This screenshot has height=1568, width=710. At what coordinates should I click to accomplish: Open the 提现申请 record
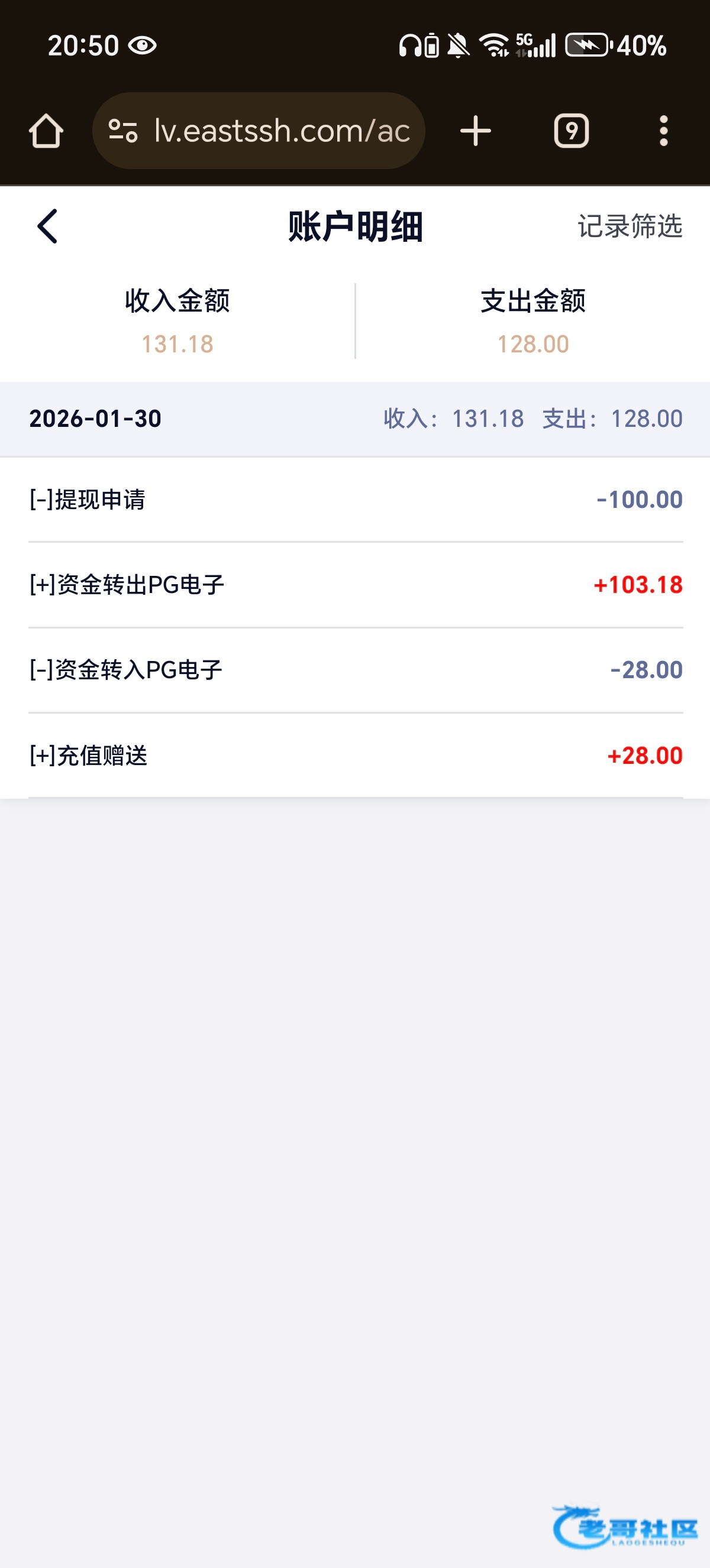(x=355, y=500)
